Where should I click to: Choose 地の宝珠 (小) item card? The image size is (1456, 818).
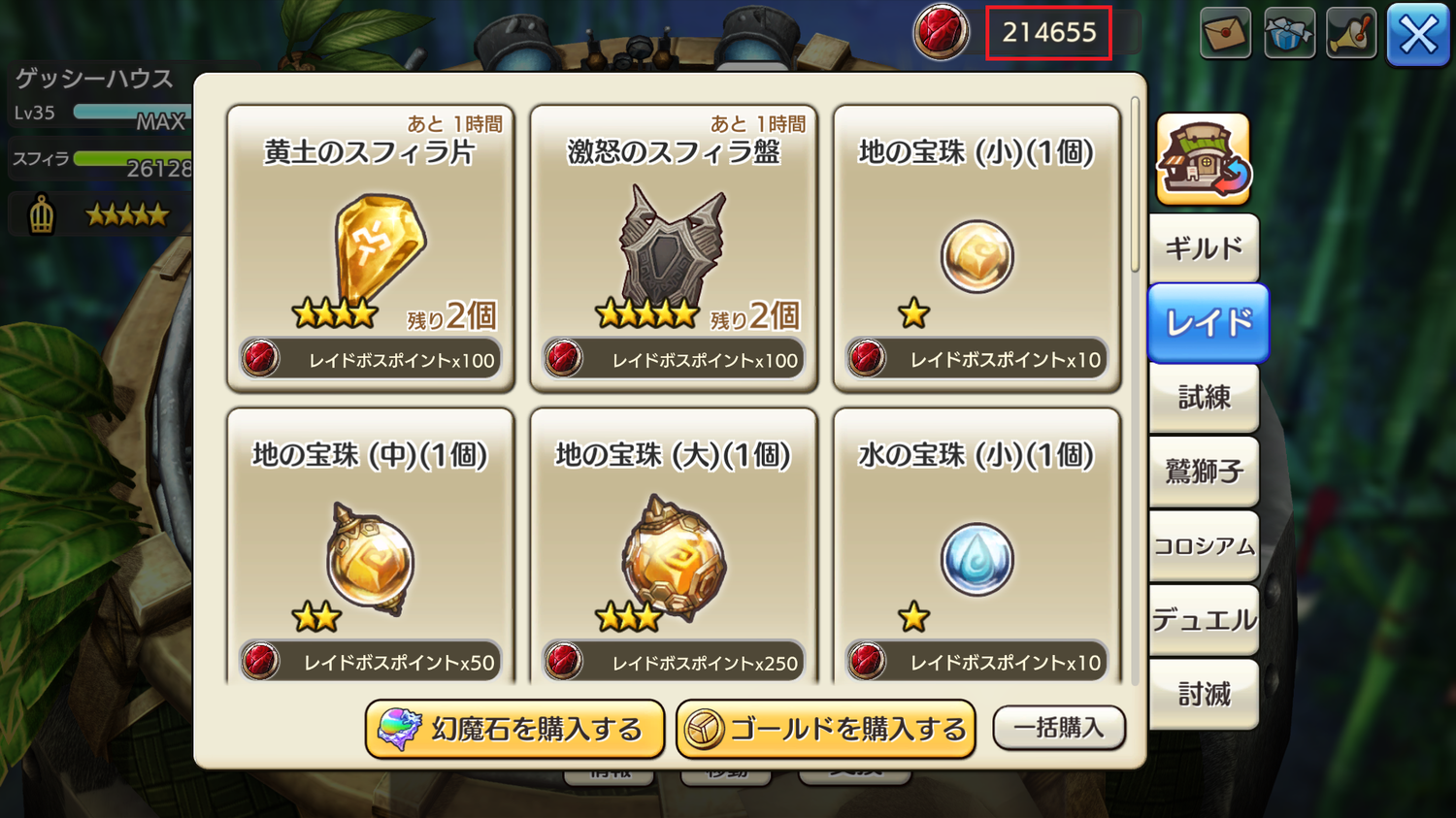point(976,248)
